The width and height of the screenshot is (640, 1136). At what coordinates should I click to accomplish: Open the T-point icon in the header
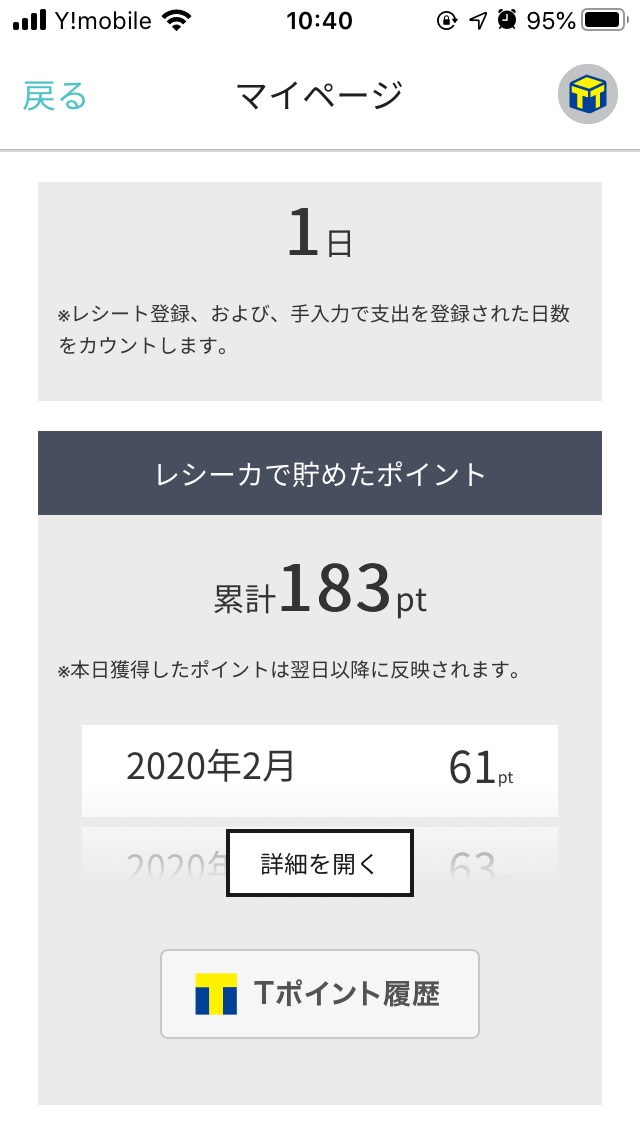coord(588,96)
